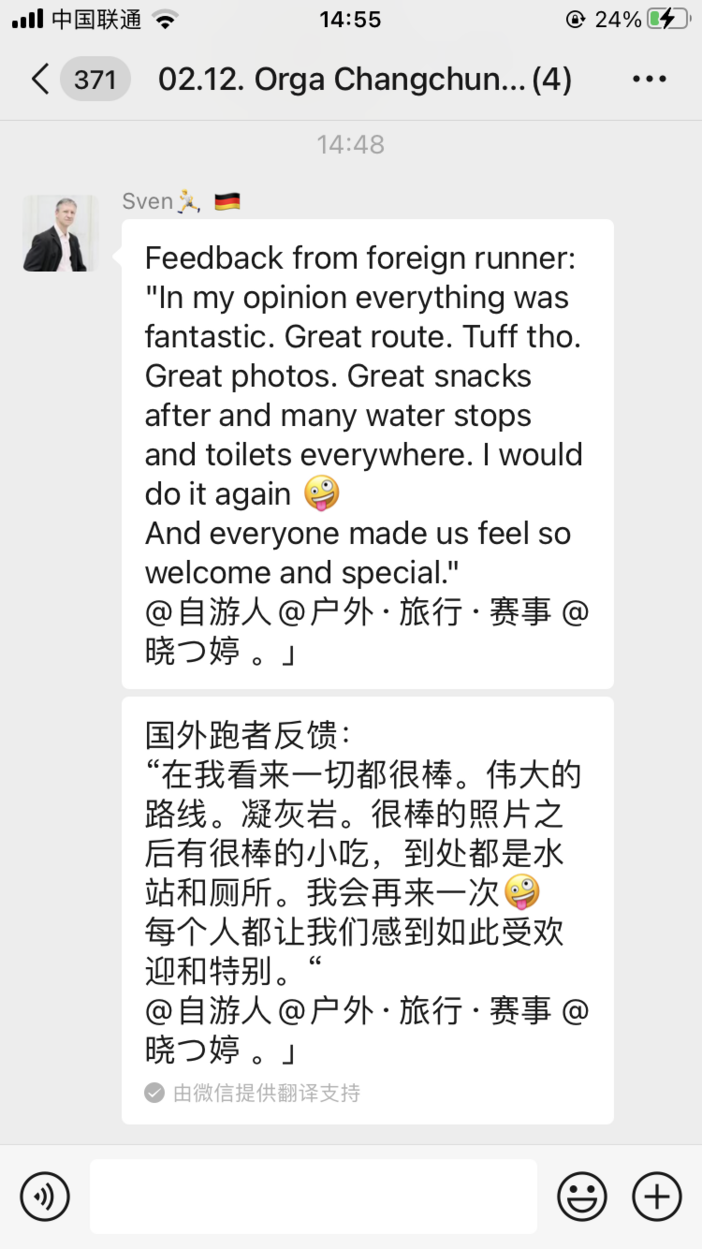Go back to the chat list
This screenshot has height=1249, width=702.
pos(40,80)
